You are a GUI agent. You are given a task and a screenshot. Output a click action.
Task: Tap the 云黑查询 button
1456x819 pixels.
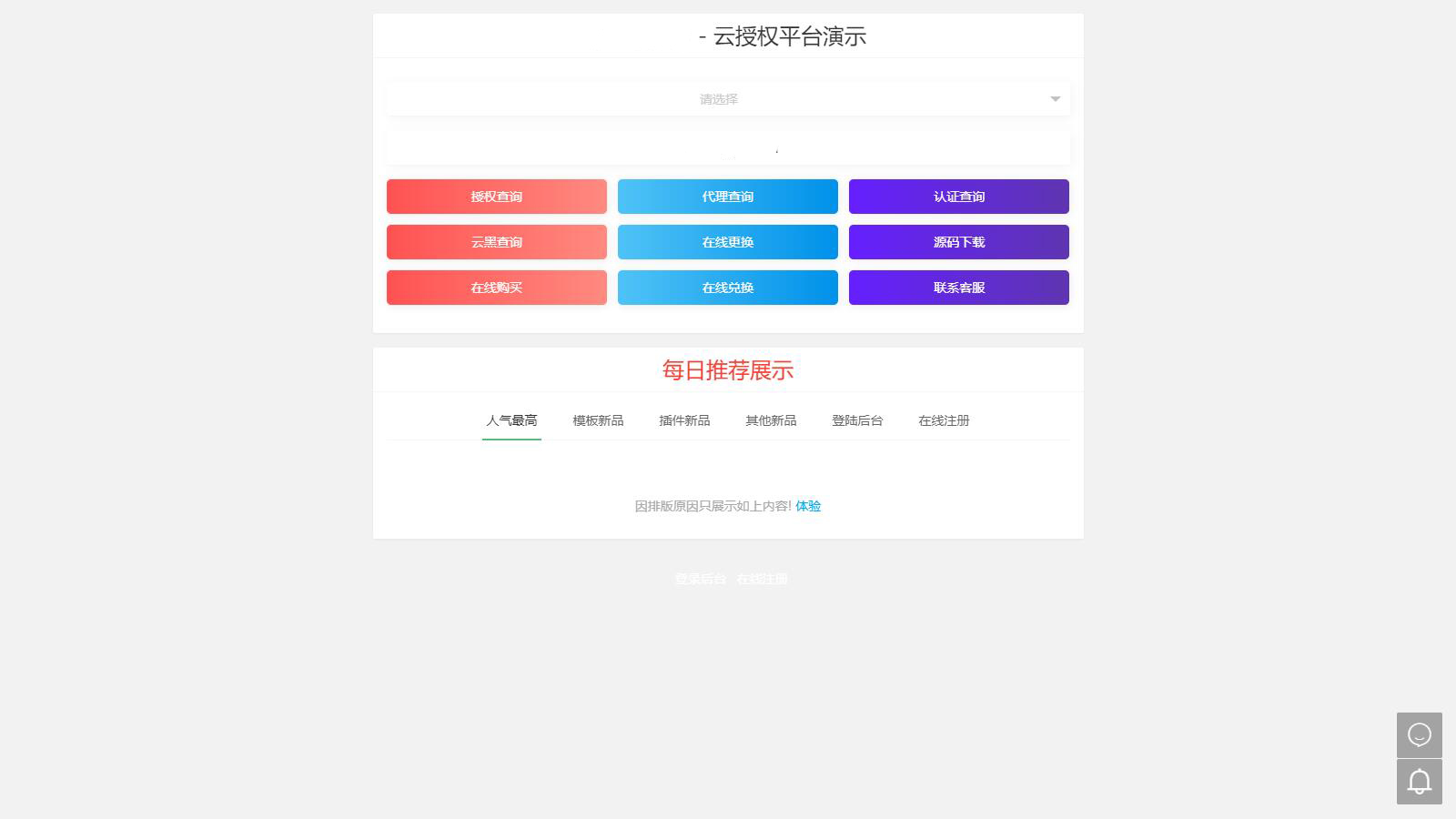click(x=497, y=242)
